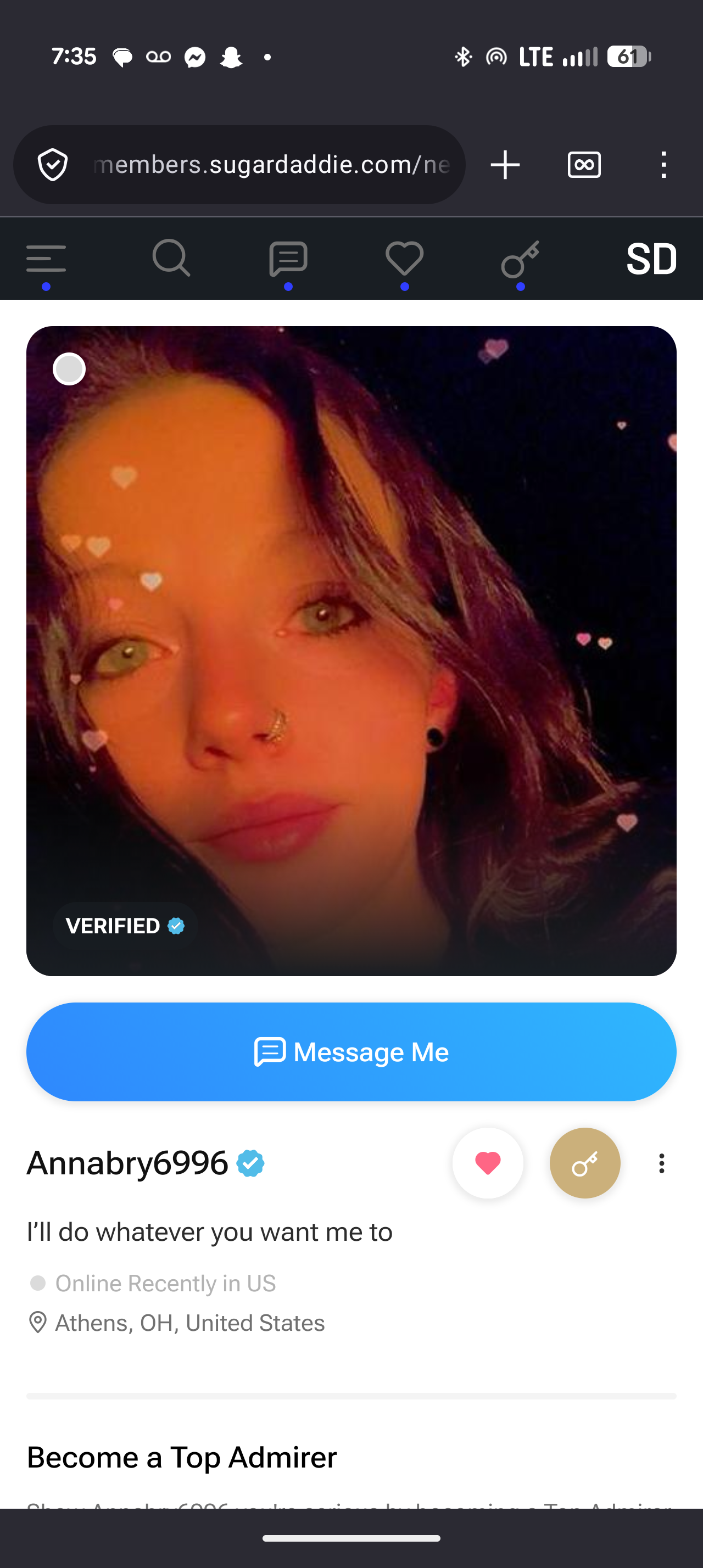Tap the gold key button on profile
703x1568 pixels.
tap(585, 1163)
